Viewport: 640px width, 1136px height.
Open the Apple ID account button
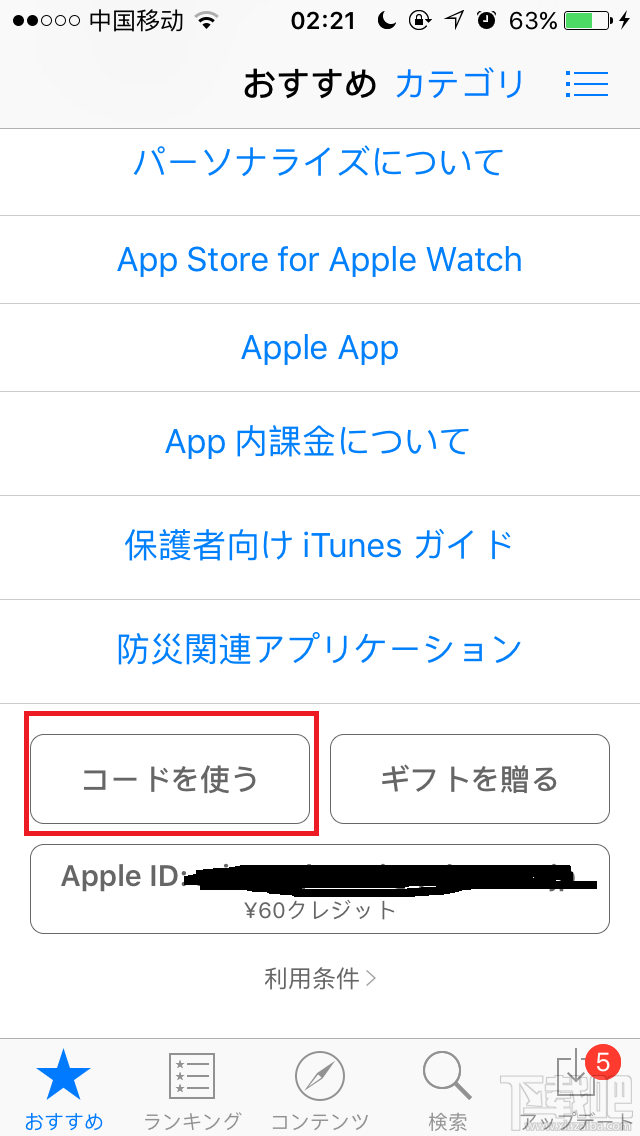pyautogui.click(x=320, y=889)
